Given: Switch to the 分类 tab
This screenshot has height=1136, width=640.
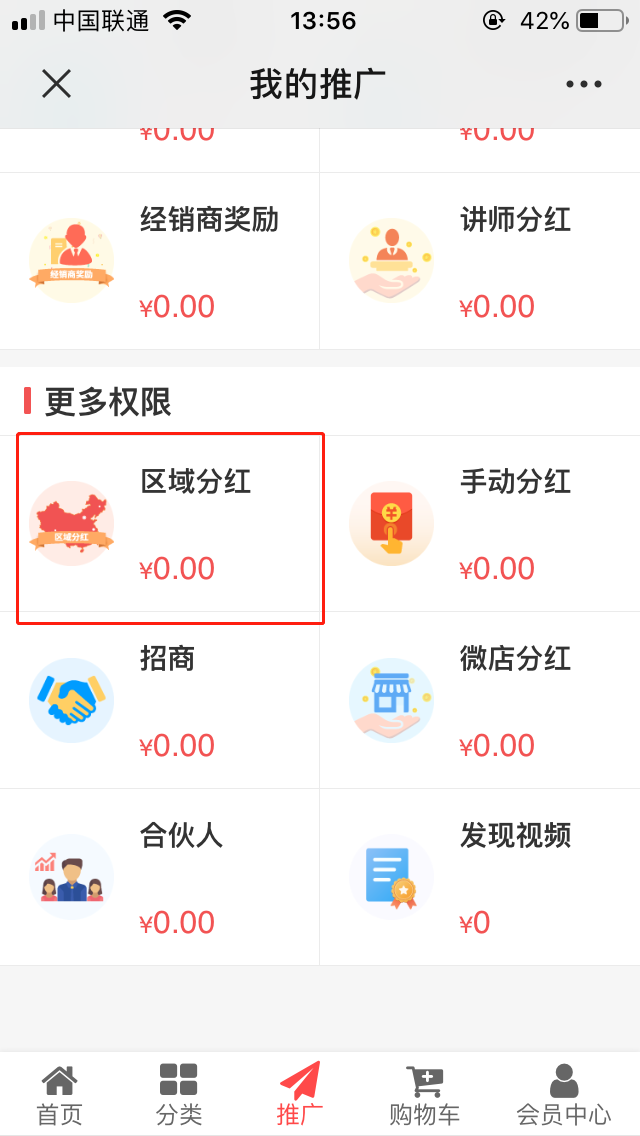Looking at the screenshot, I should click(x=179, y=1094).
